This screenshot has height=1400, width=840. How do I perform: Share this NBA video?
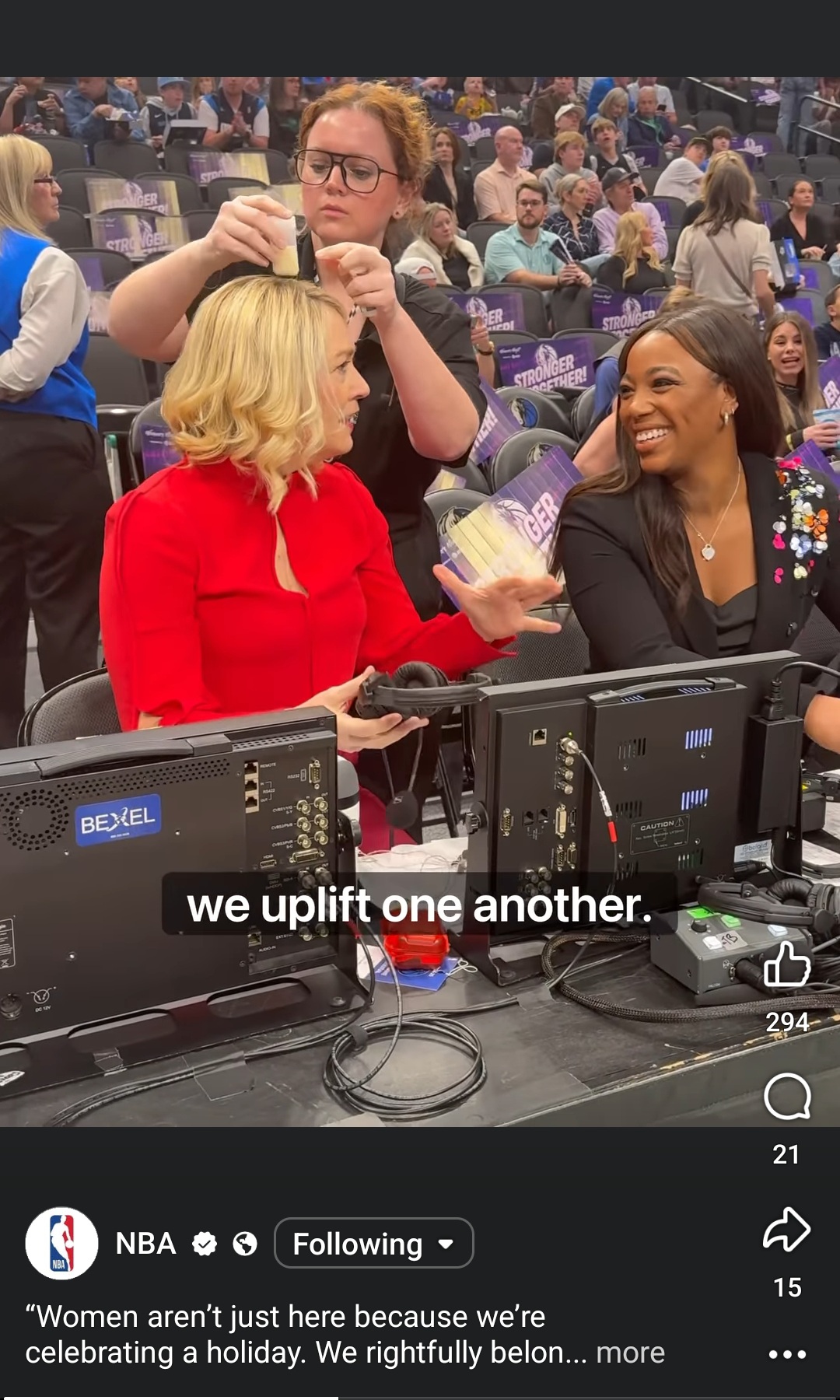pos(787,1230)
